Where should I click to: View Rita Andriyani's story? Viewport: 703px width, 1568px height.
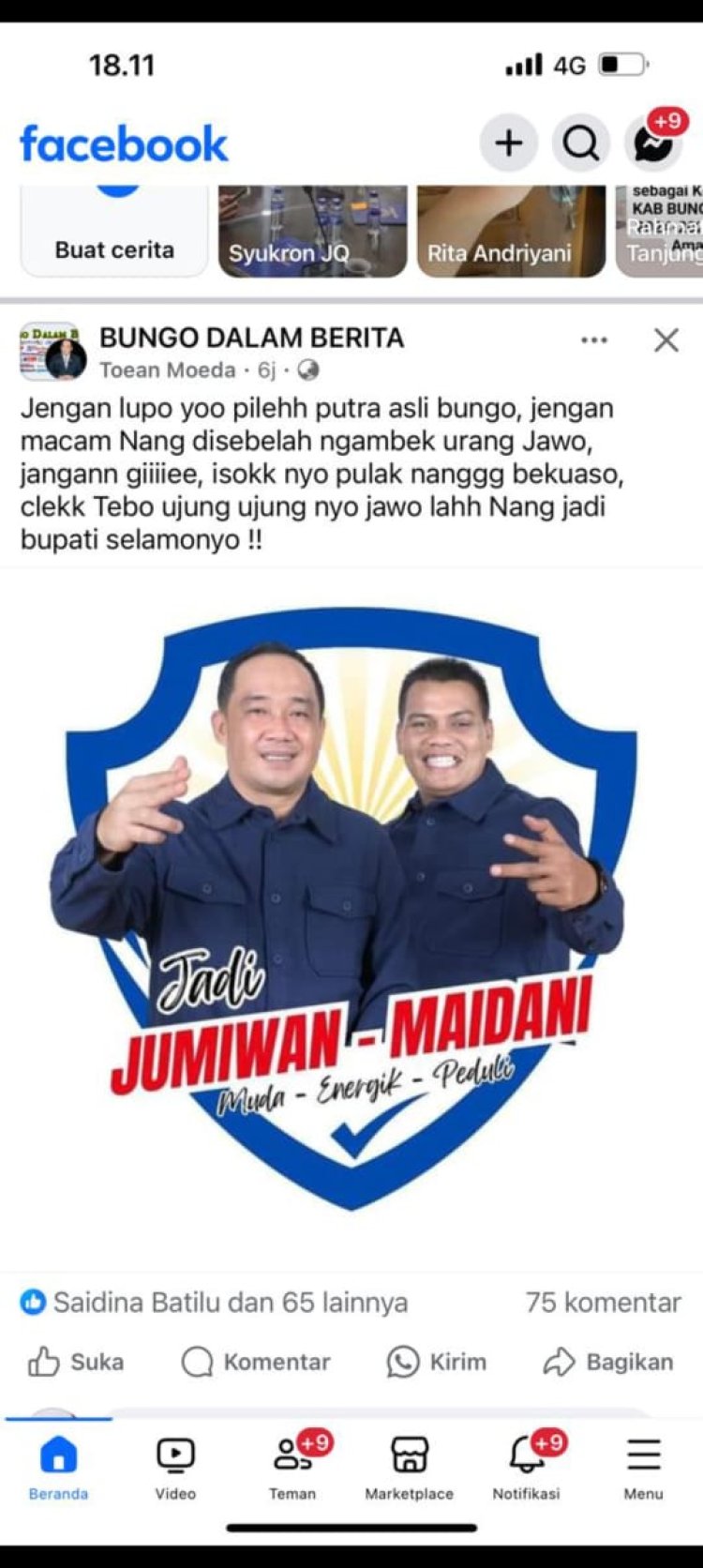point(511,232)
